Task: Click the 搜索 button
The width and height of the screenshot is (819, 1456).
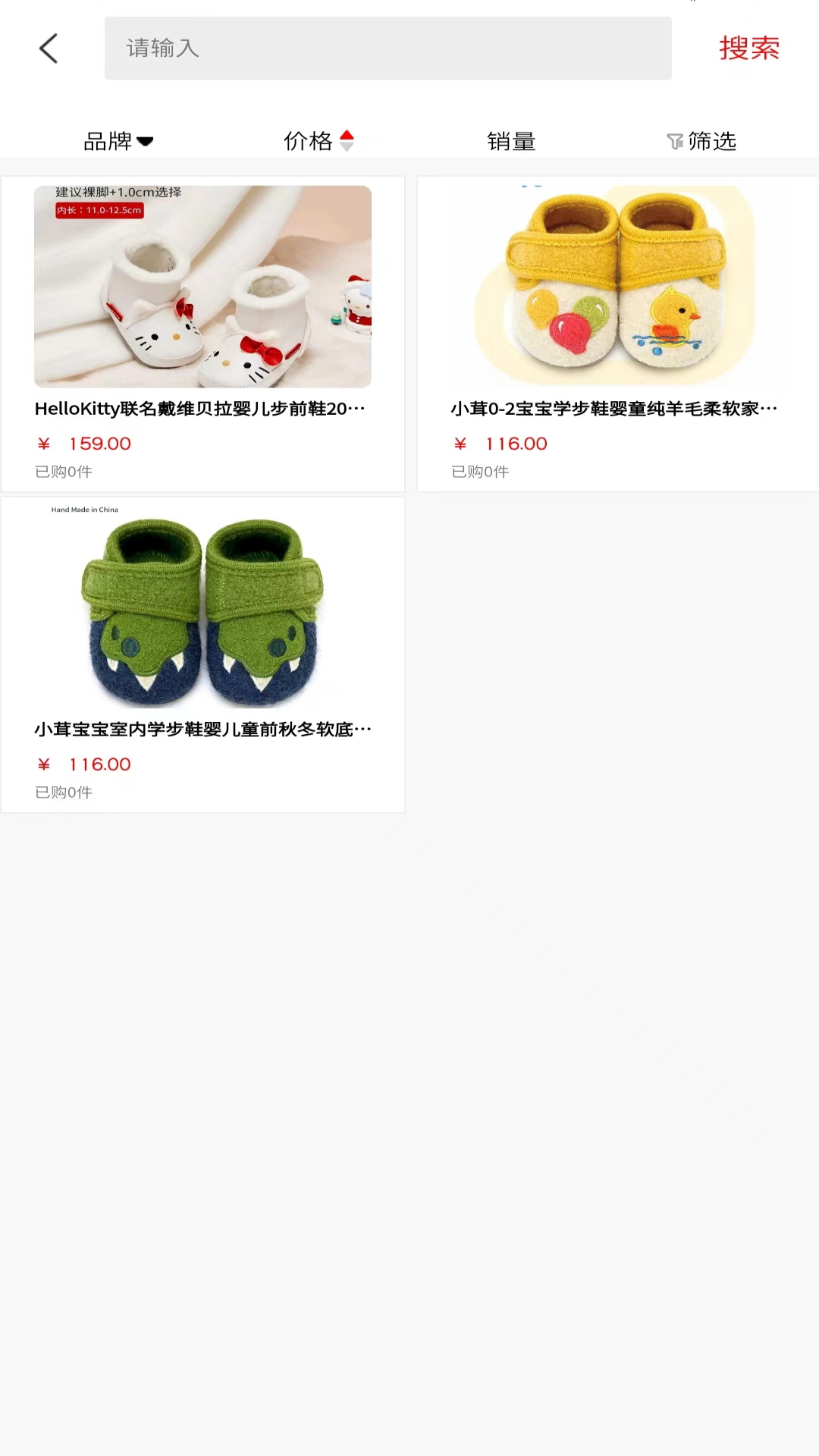Action: click(748, 48)
